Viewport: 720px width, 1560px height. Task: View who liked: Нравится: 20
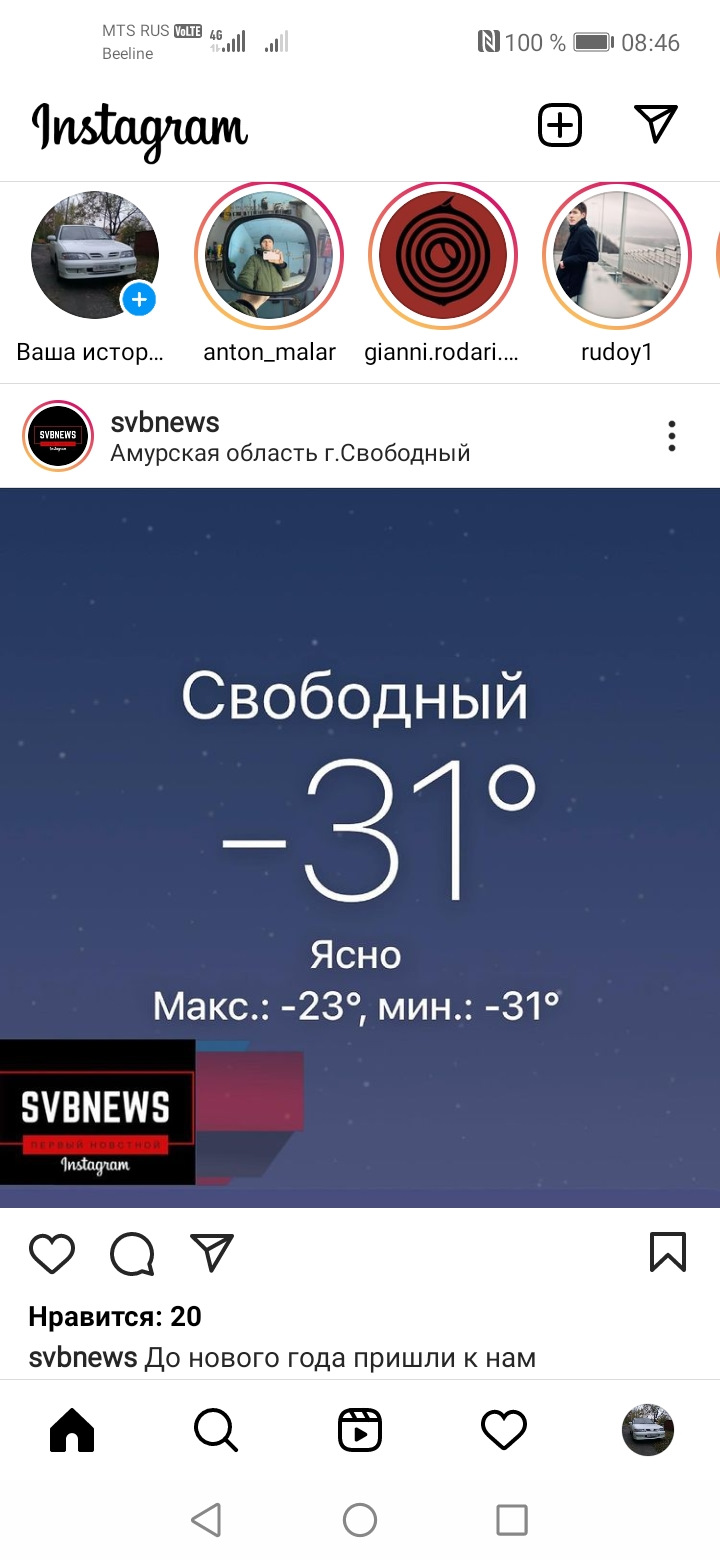[x=115, y=1317]
